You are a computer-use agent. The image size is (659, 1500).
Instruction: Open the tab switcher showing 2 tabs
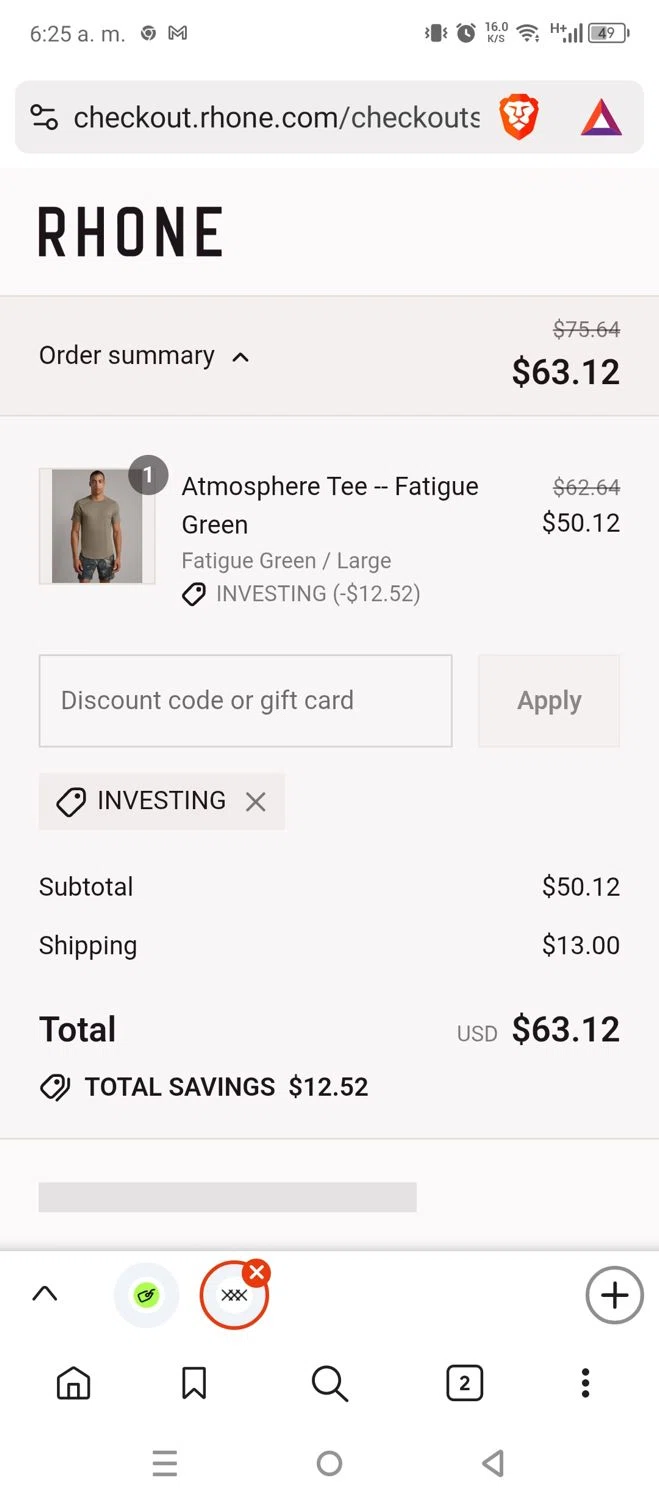(x=464, y=1383)
